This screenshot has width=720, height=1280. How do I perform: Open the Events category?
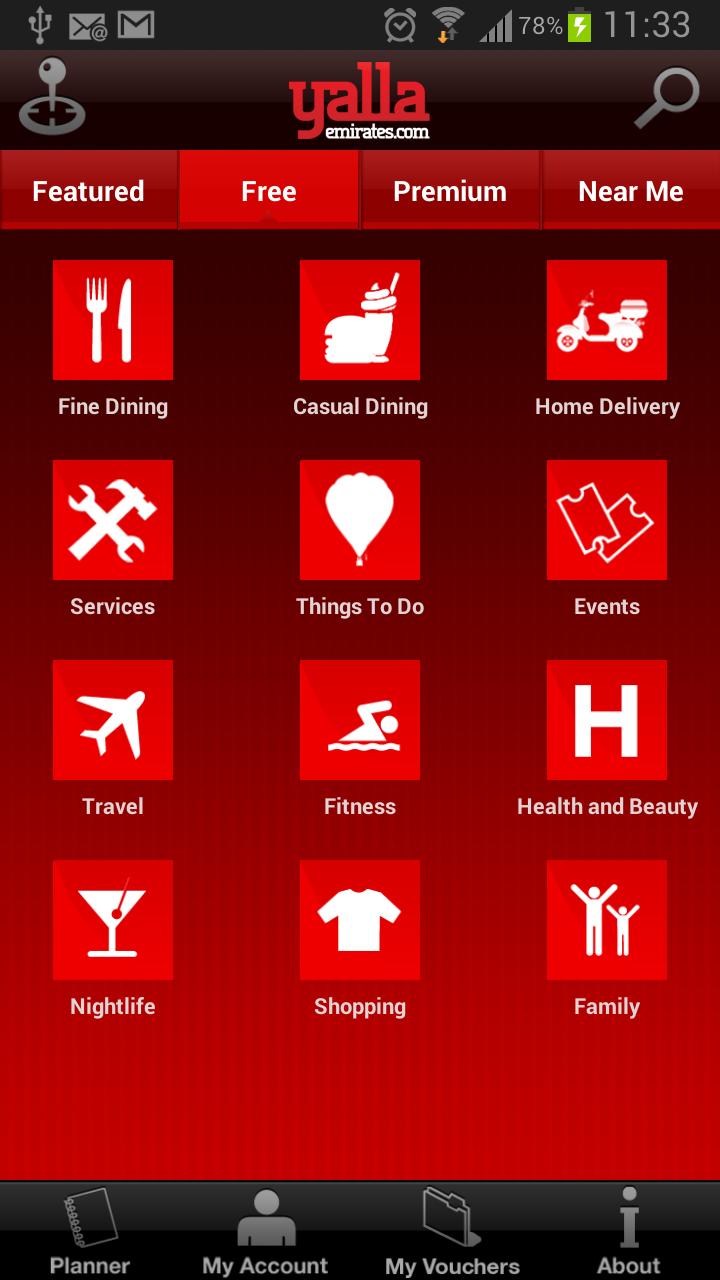tap(607, 520)
